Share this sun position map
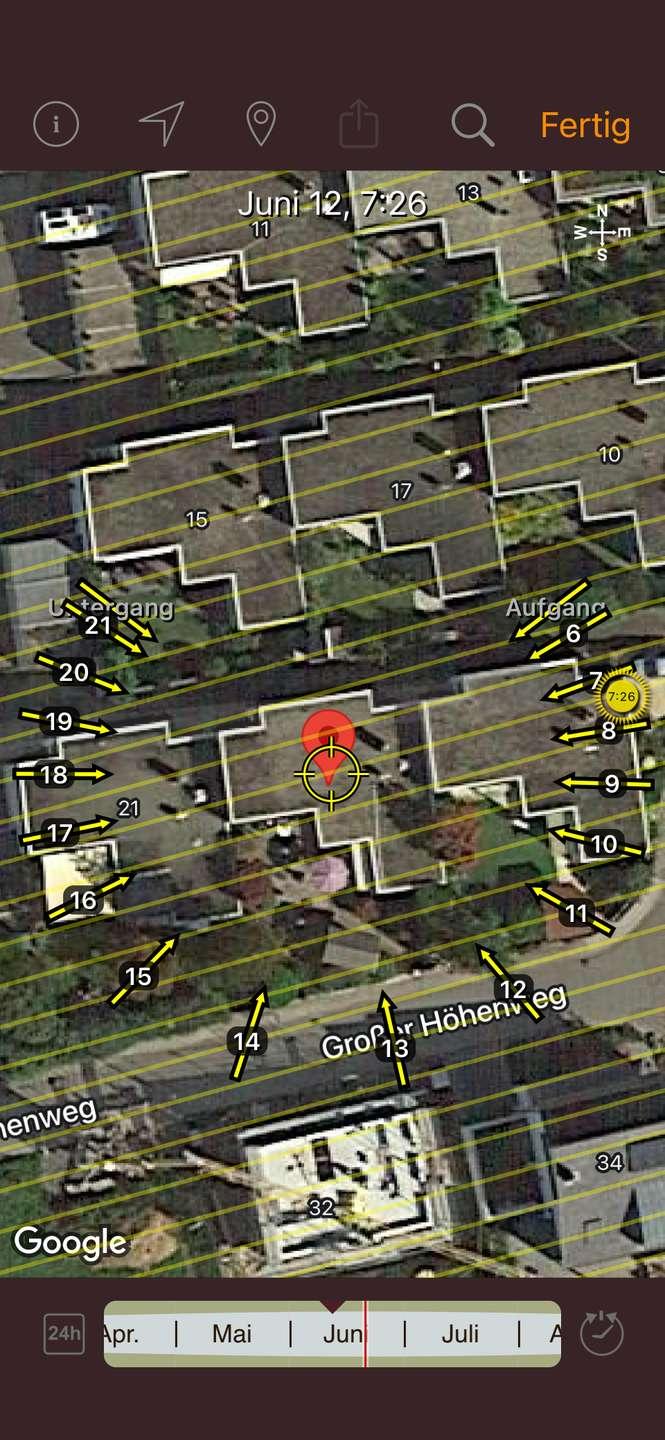This screenshot has width=665, height=1440. pos(359,125)
